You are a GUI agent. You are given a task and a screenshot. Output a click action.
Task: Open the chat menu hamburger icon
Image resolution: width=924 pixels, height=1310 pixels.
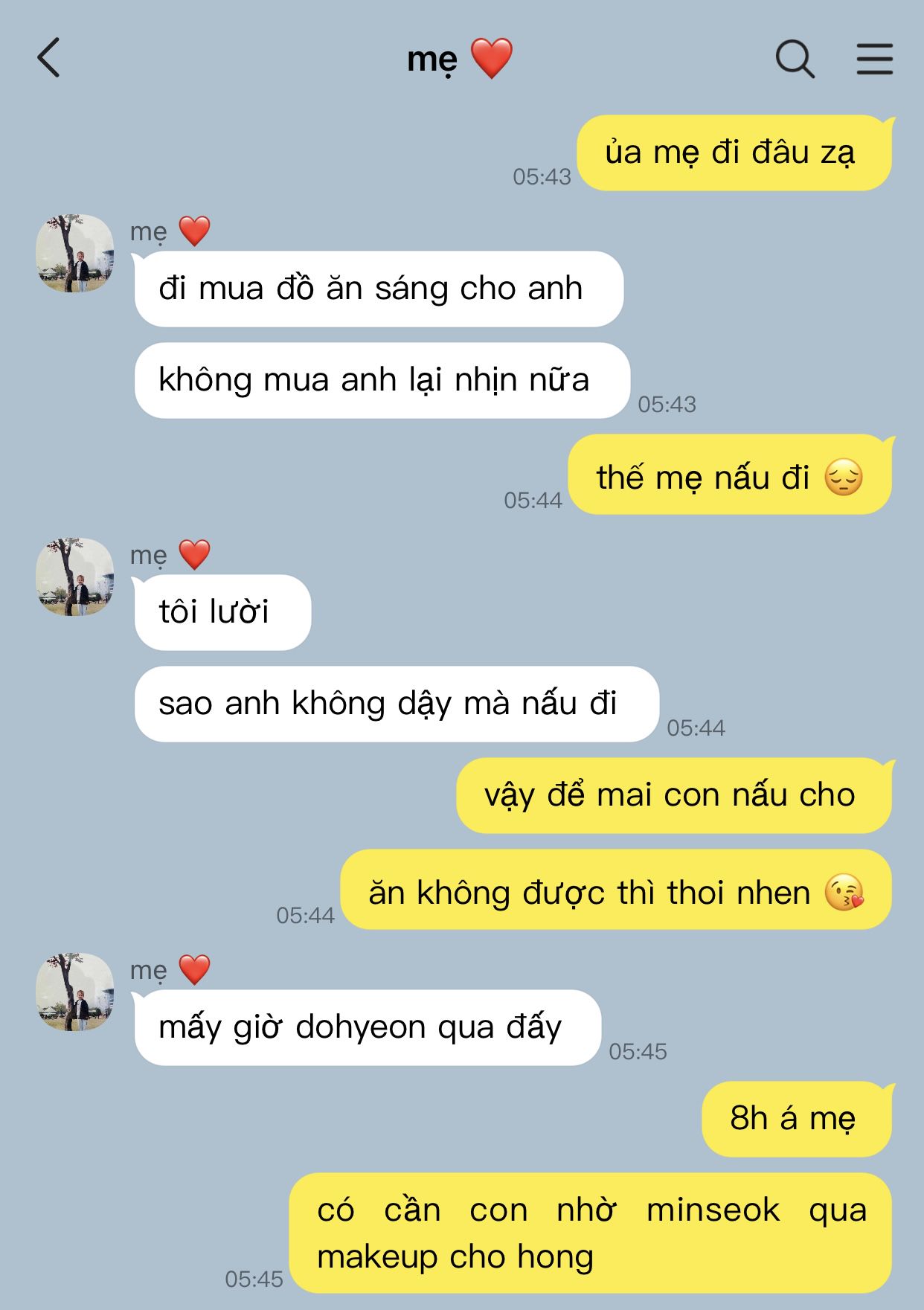click(874, 59)
